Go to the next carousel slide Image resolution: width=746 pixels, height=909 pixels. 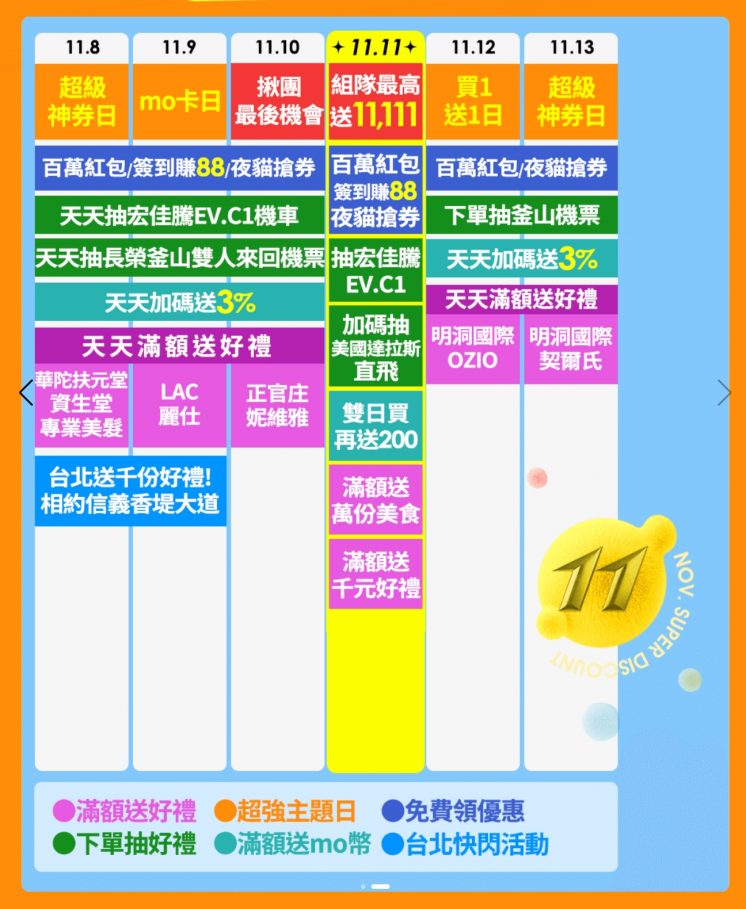[x=724, y=393]
